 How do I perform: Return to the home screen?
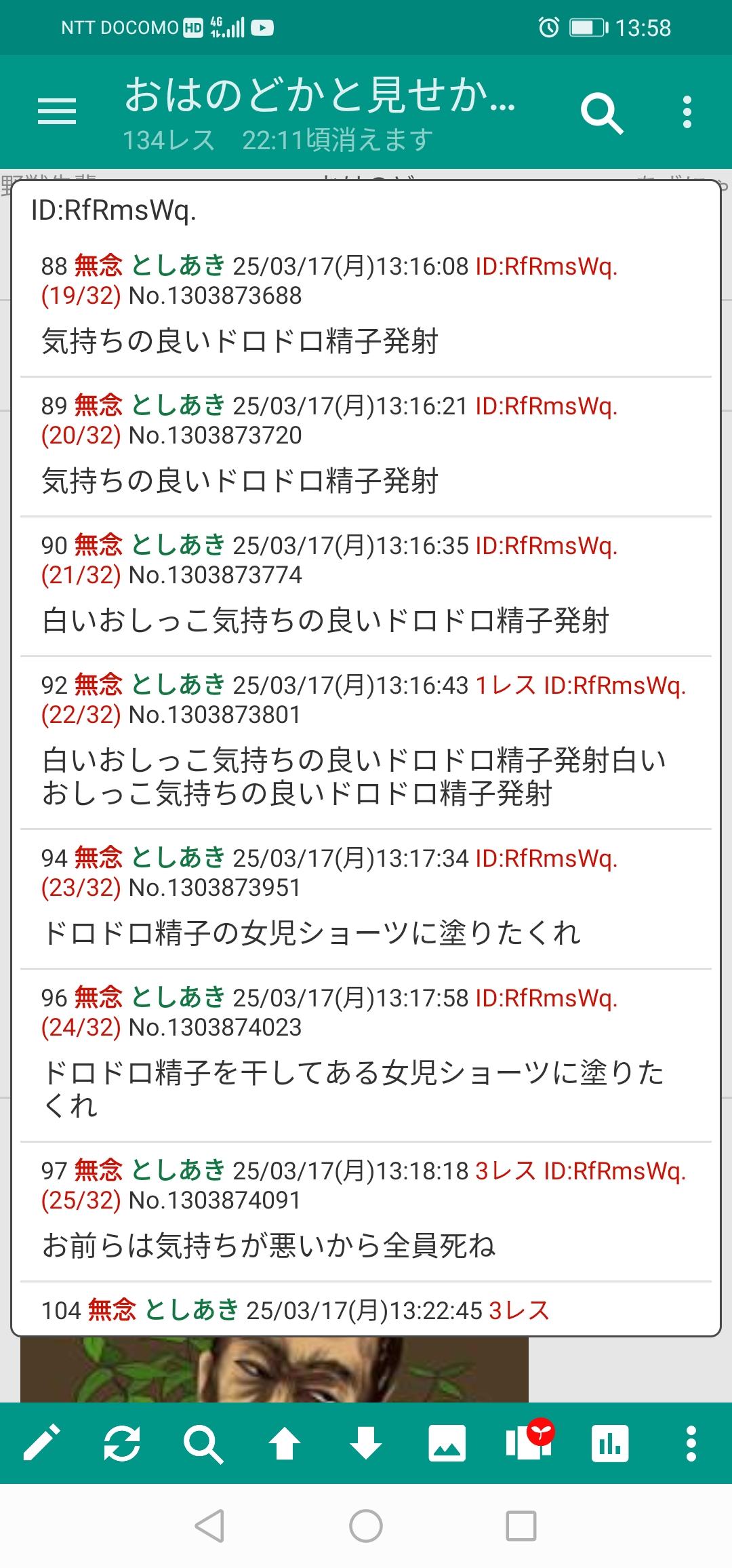[366, 1526]
